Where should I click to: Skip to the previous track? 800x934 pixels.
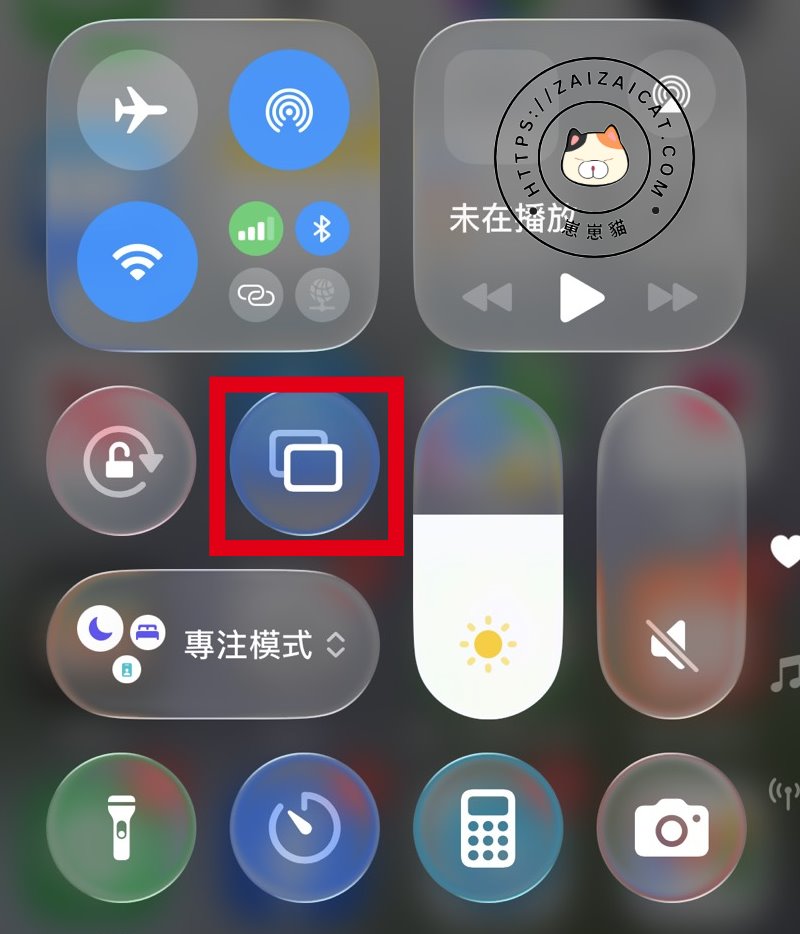point(487,297)
